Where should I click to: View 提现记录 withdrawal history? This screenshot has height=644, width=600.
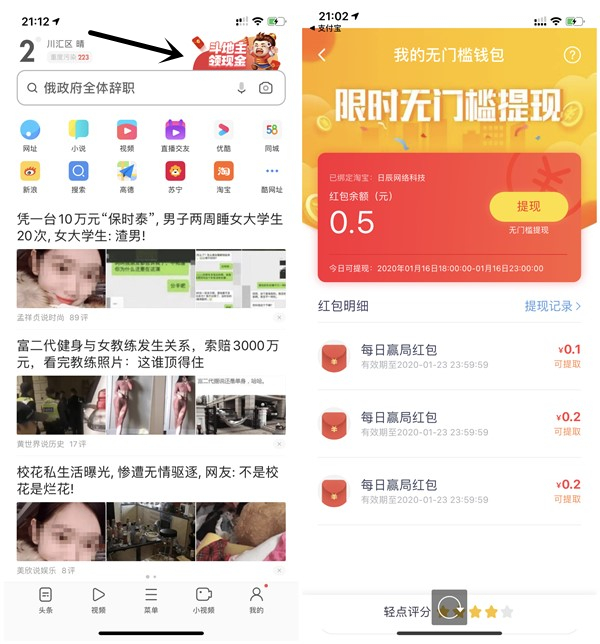(x=552, y=306)
